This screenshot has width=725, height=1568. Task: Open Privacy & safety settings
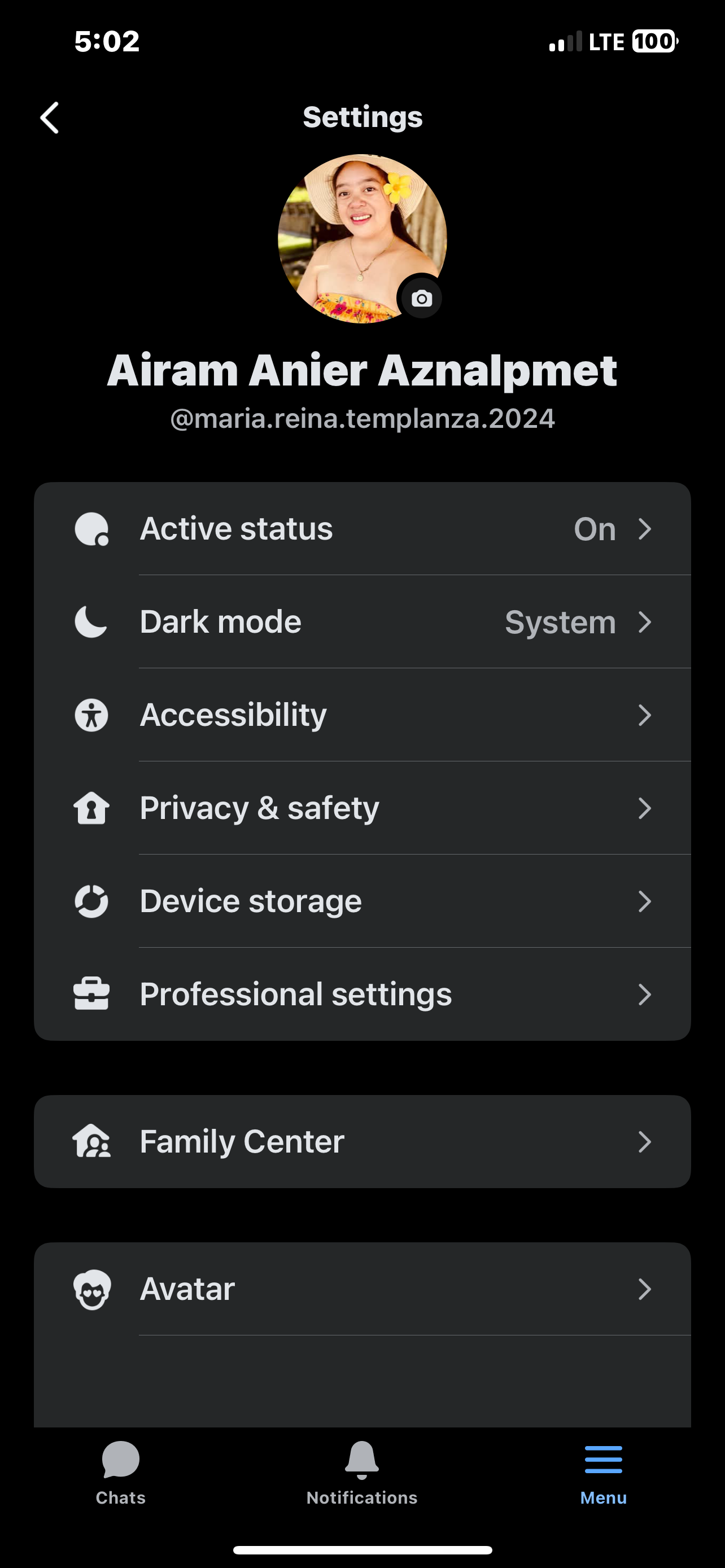(362, 808)
